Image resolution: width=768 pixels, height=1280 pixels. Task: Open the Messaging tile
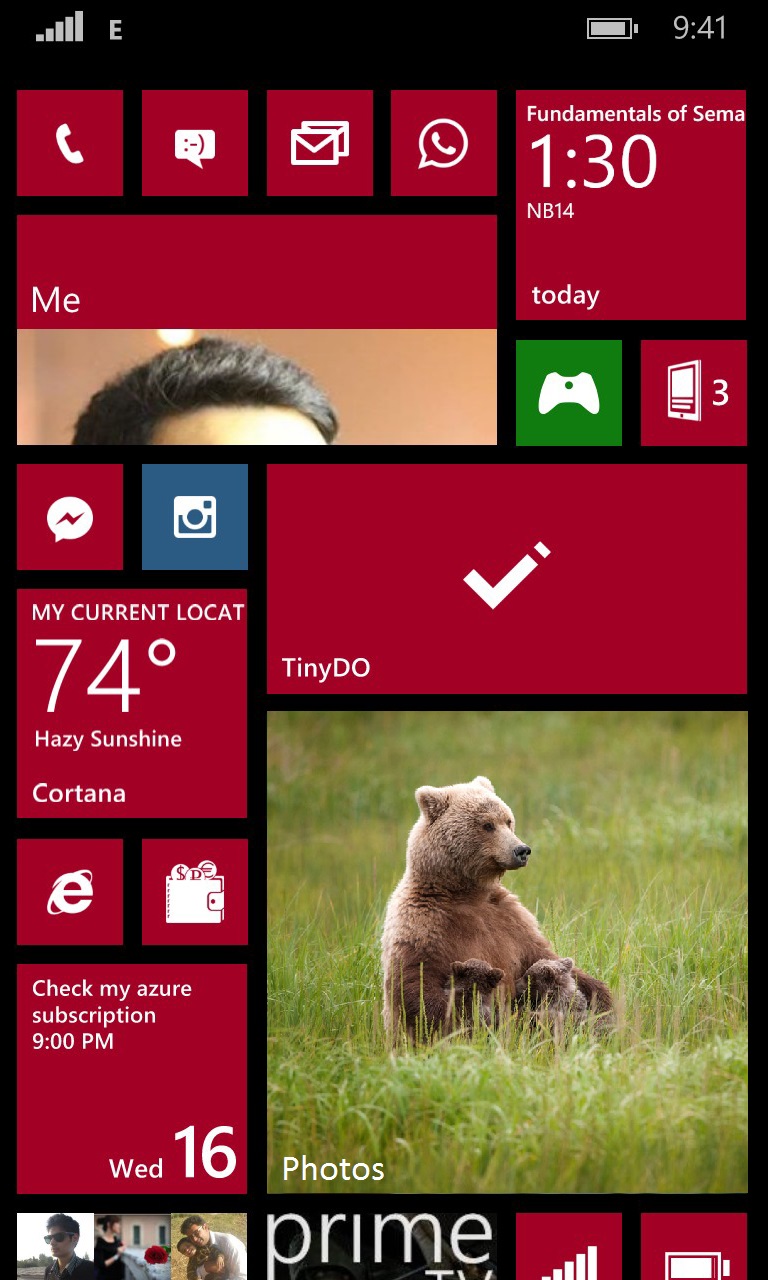point(195,143)
